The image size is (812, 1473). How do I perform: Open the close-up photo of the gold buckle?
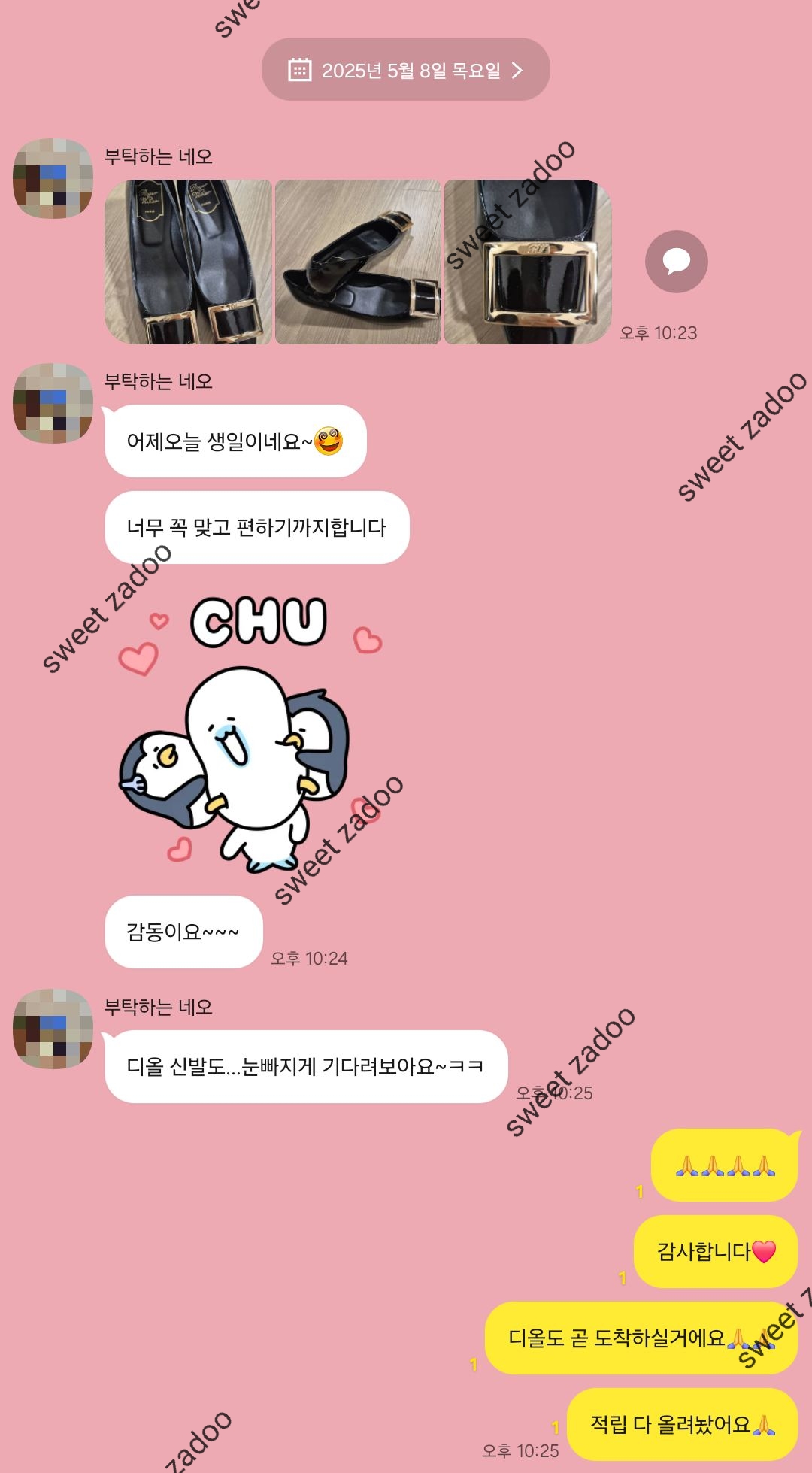tap(528, 262)
